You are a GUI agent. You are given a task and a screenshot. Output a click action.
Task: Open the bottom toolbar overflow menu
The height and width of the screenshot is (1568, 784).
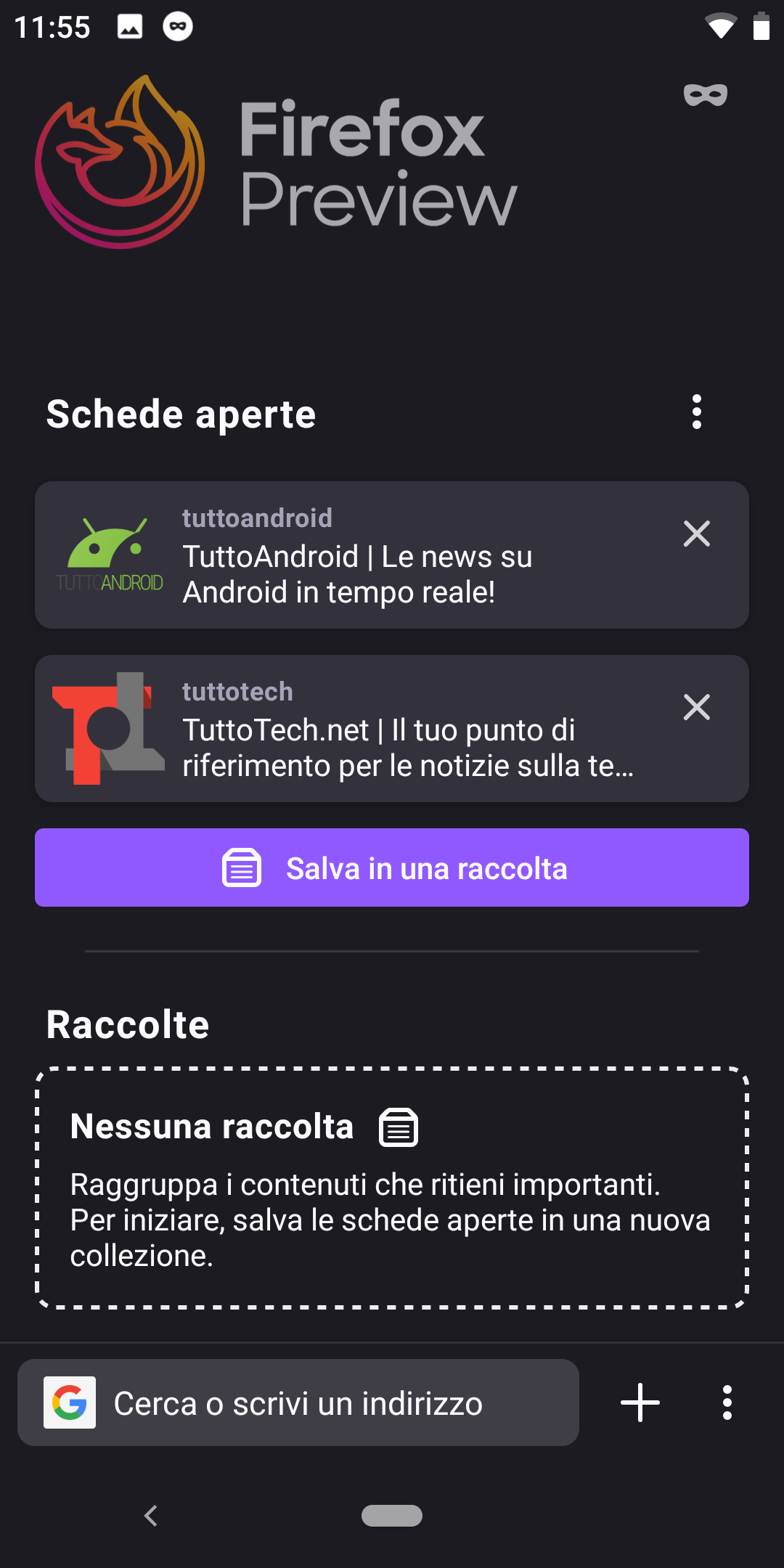click(727, 1402)
